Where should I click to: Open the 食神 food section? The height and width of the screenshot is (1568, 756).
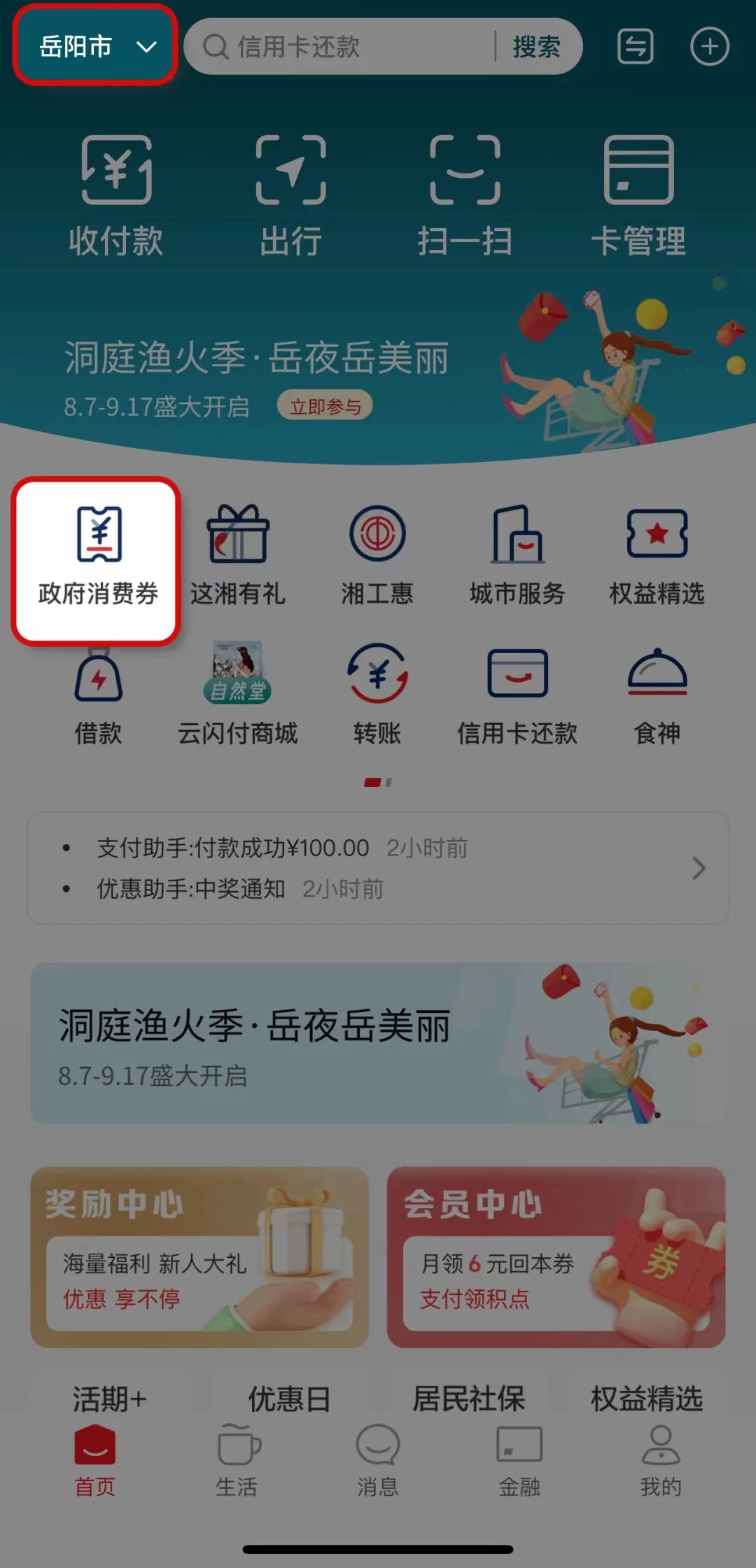coord(657,693)
